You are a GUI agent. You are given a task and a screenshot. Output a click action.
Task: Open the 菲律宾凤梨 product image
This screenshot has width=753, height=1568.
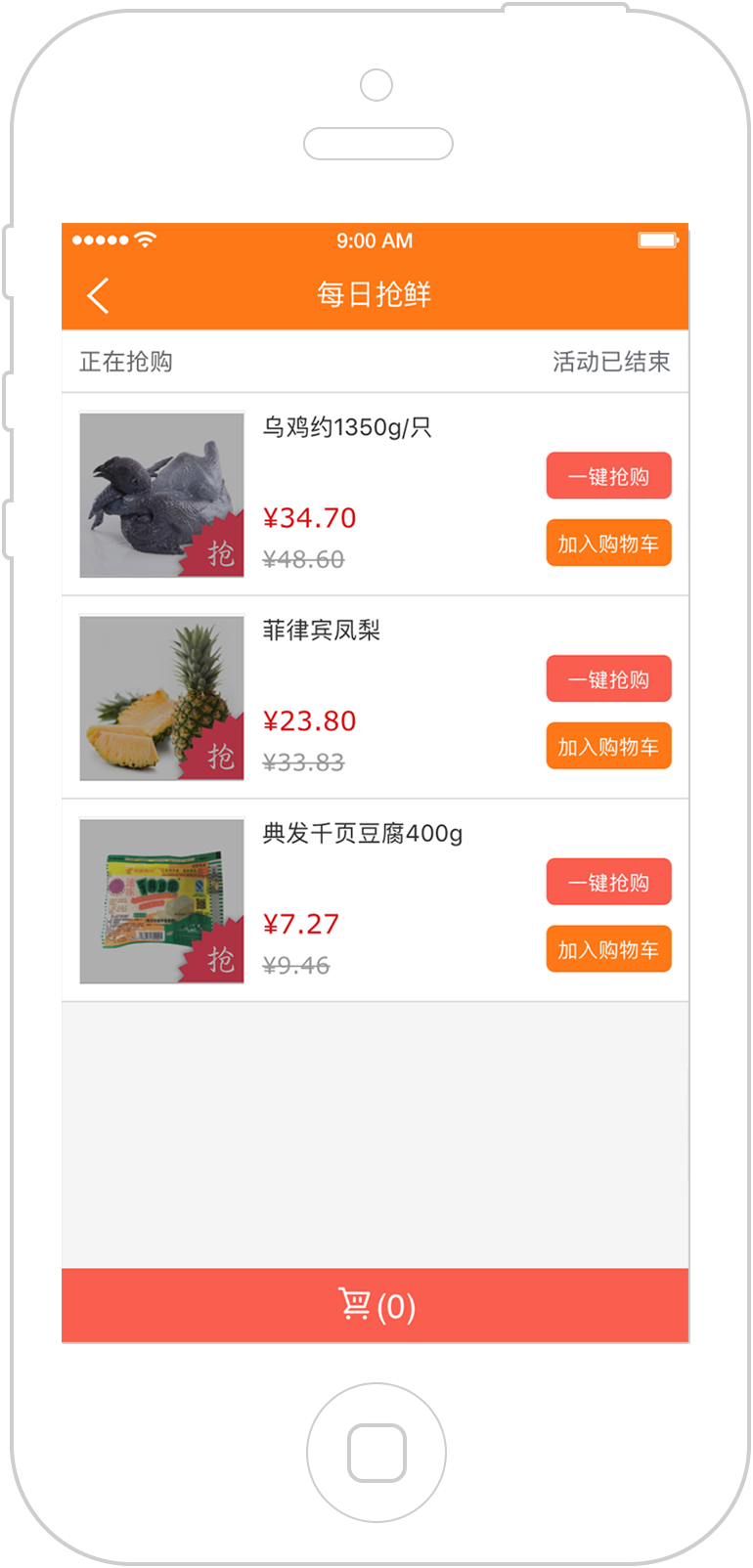(161, 698)
